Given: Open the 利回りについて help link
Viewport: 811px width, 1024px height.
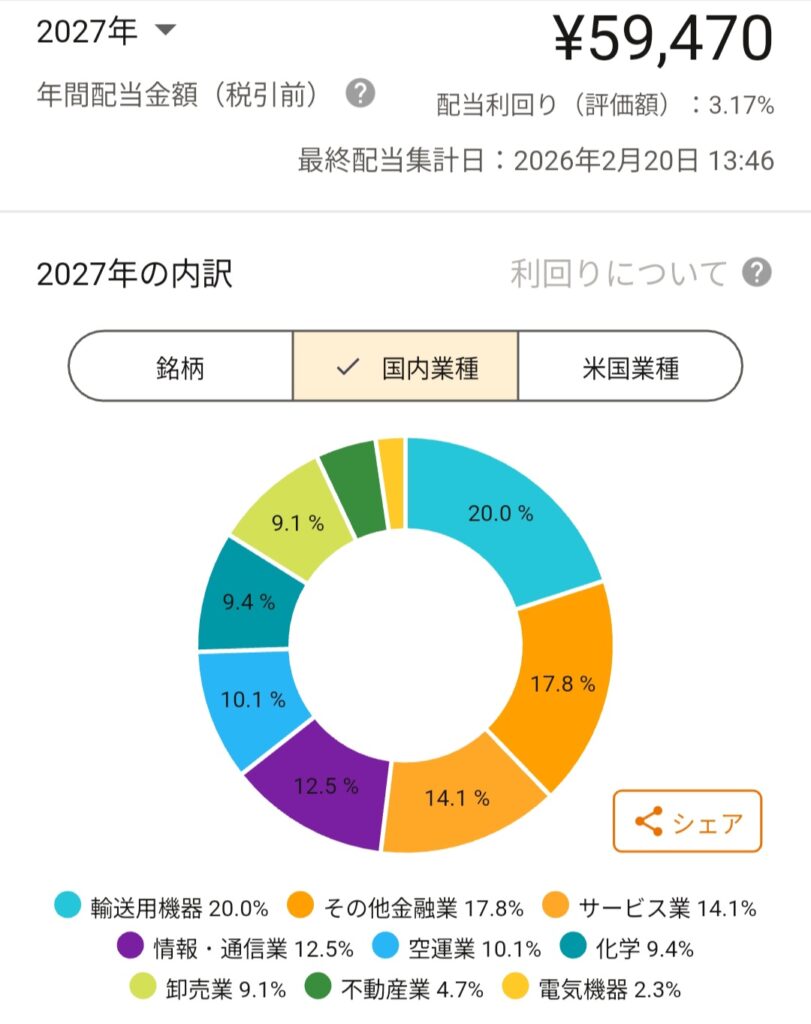Looking at the screenshot, I should (x=640, y=272).
